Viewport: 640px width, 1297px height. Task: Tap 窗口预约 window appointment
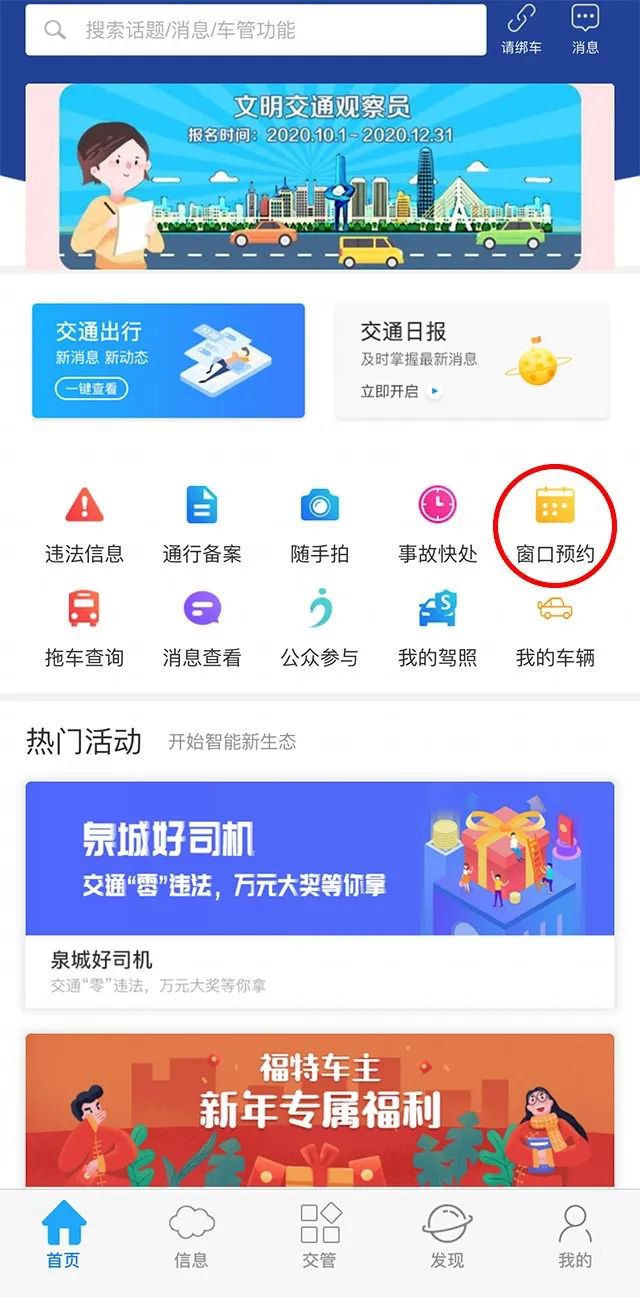pyautogui.click(x=555, y=524)
